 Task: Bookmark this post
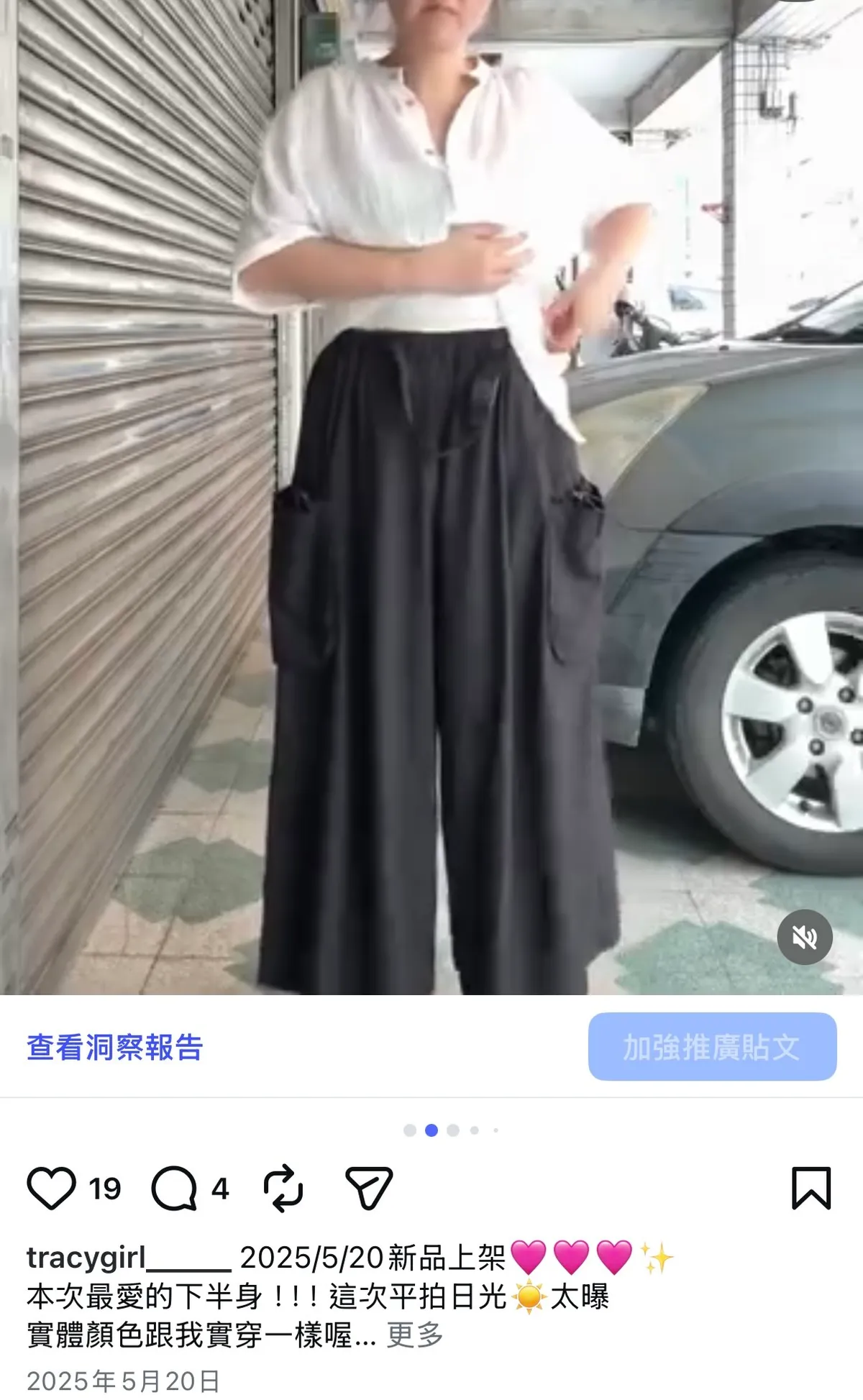(811, 1189)
